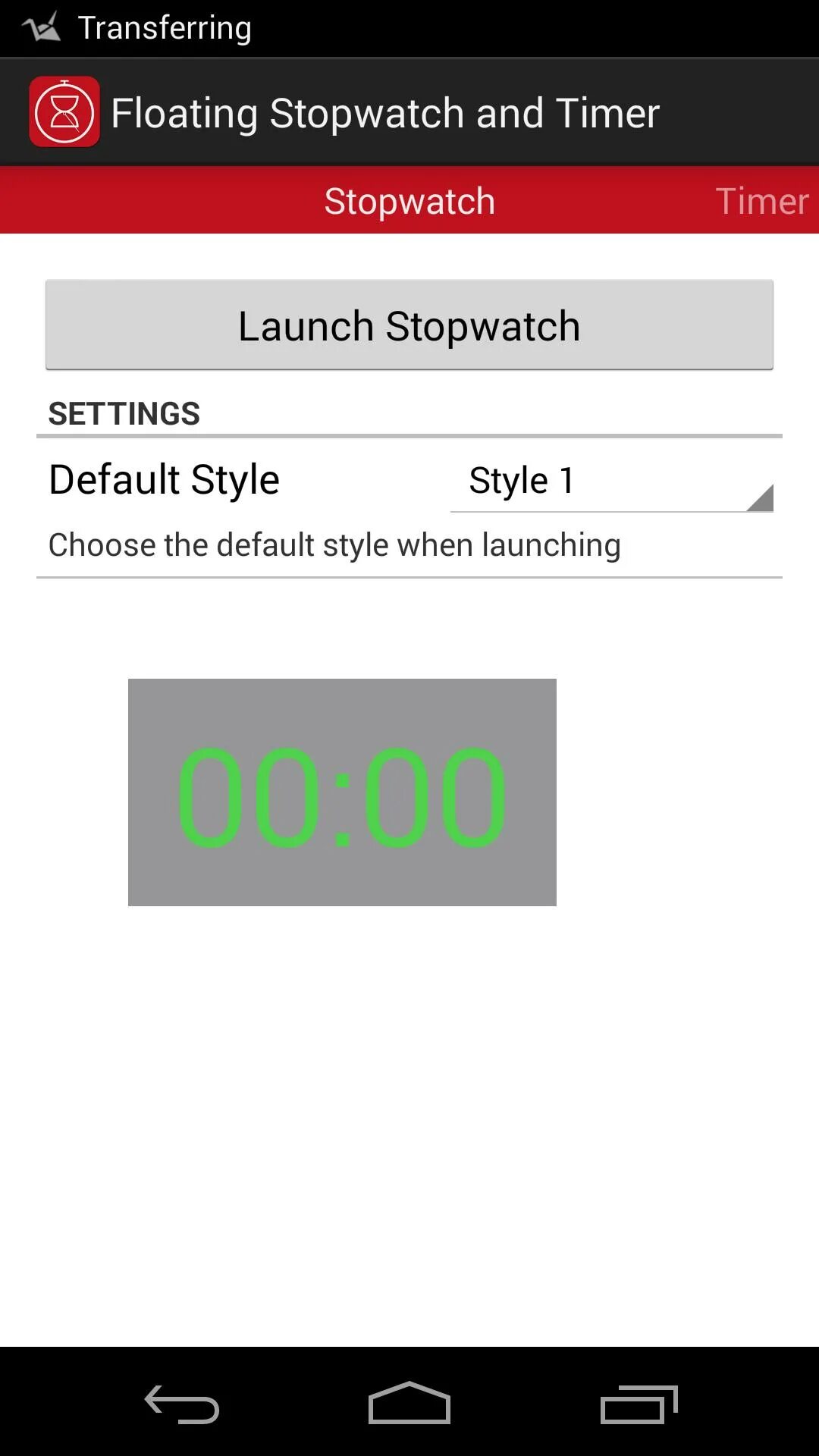Tap the Launch Stopwatch button

[409, 325]
